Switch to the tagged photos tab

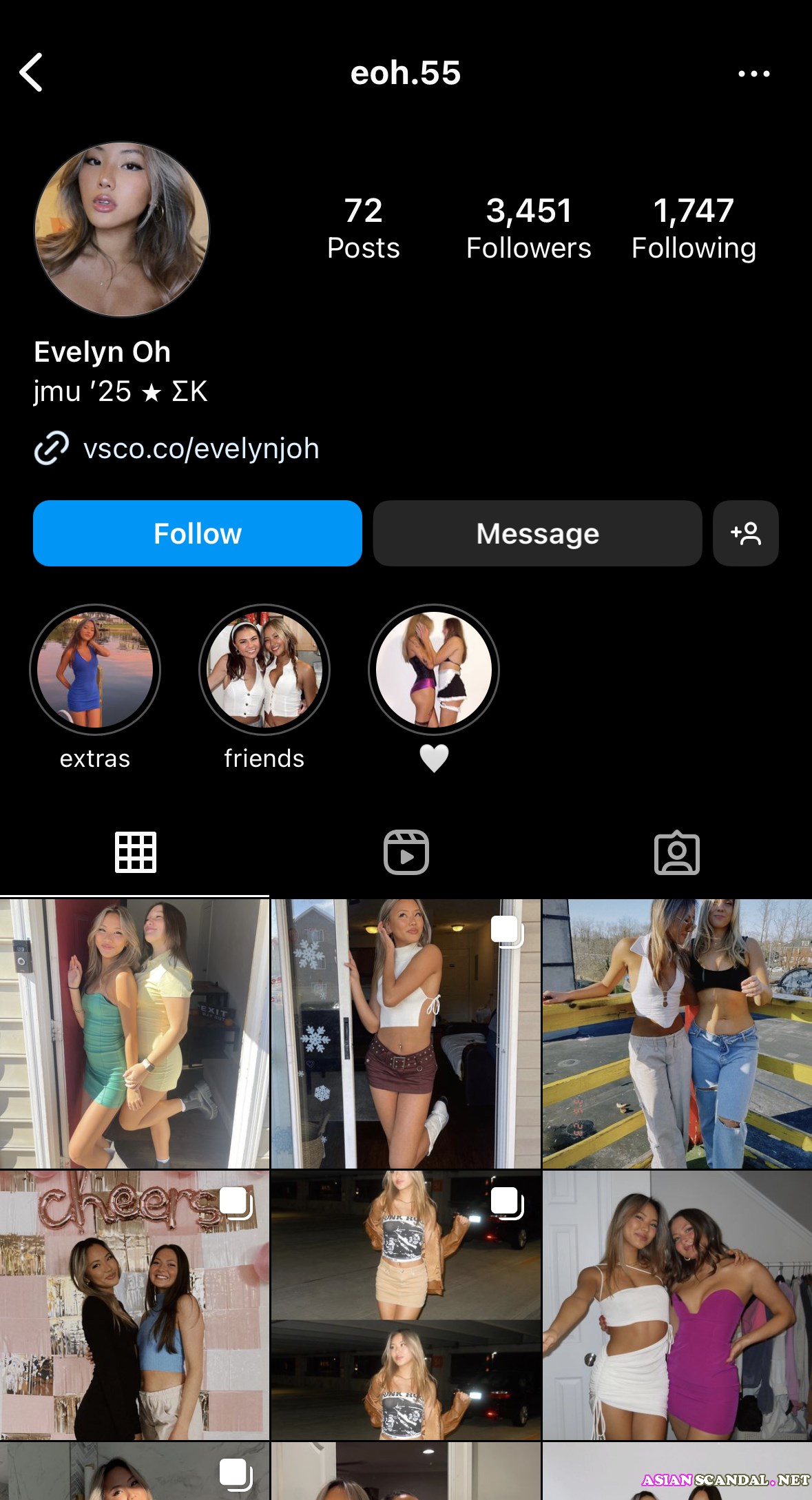pyautogui.click(x=676, y=852)
